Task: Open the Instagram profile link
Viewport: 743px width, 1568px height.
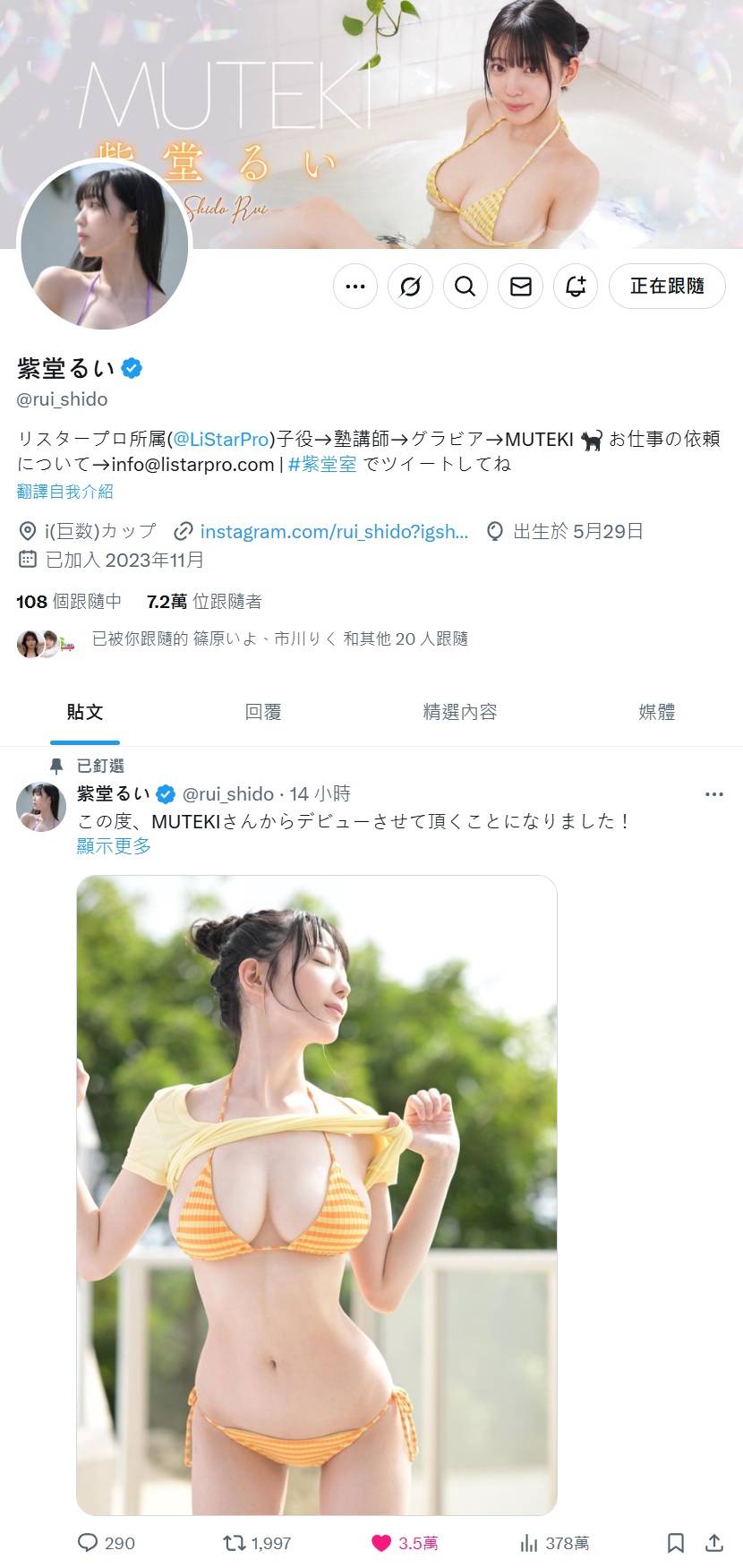Action: [x=333, y=531]
